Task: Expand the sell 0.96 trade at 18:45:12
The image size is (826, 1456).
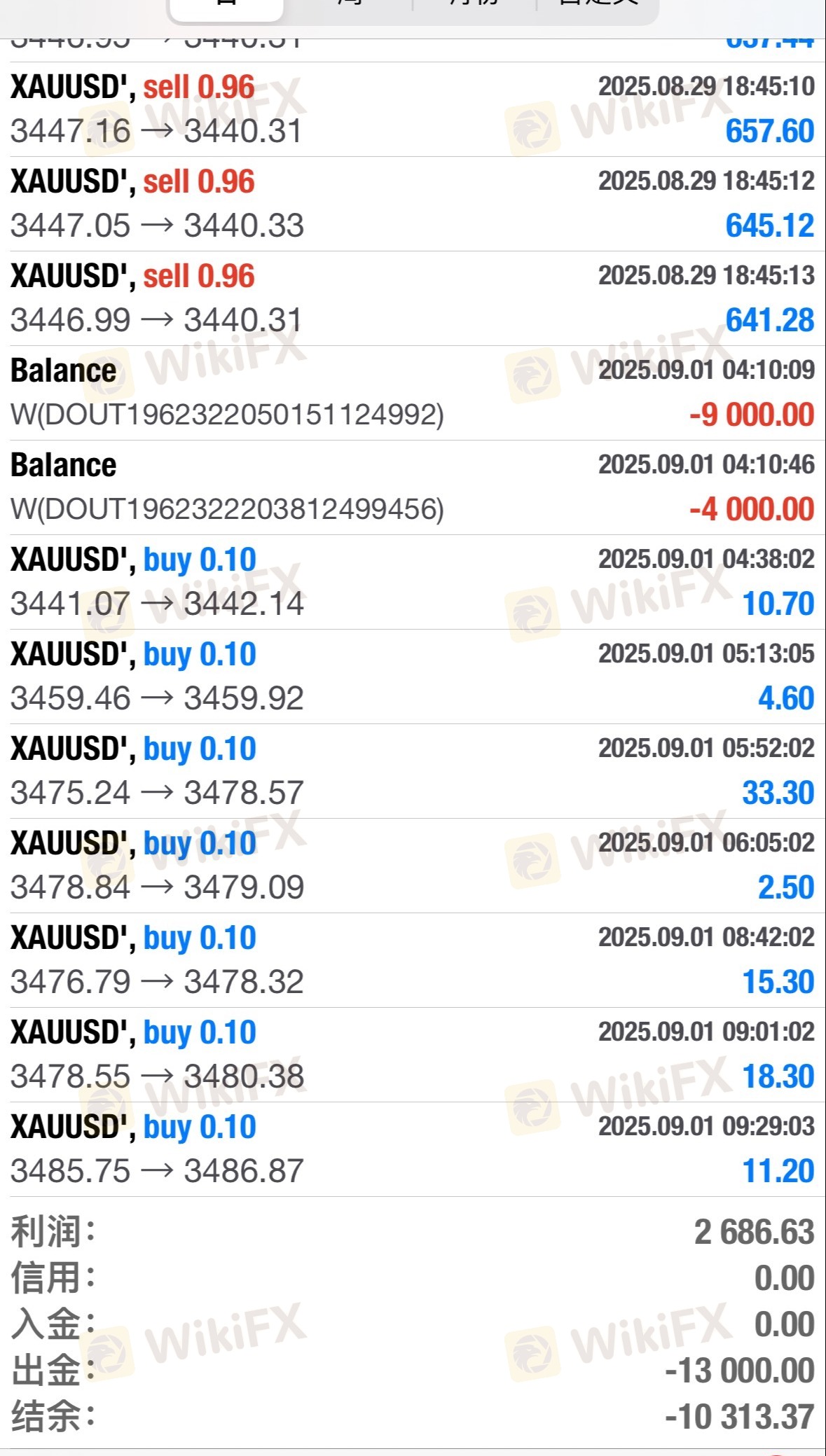Action: pyautogui.click(x=413, y=204)
